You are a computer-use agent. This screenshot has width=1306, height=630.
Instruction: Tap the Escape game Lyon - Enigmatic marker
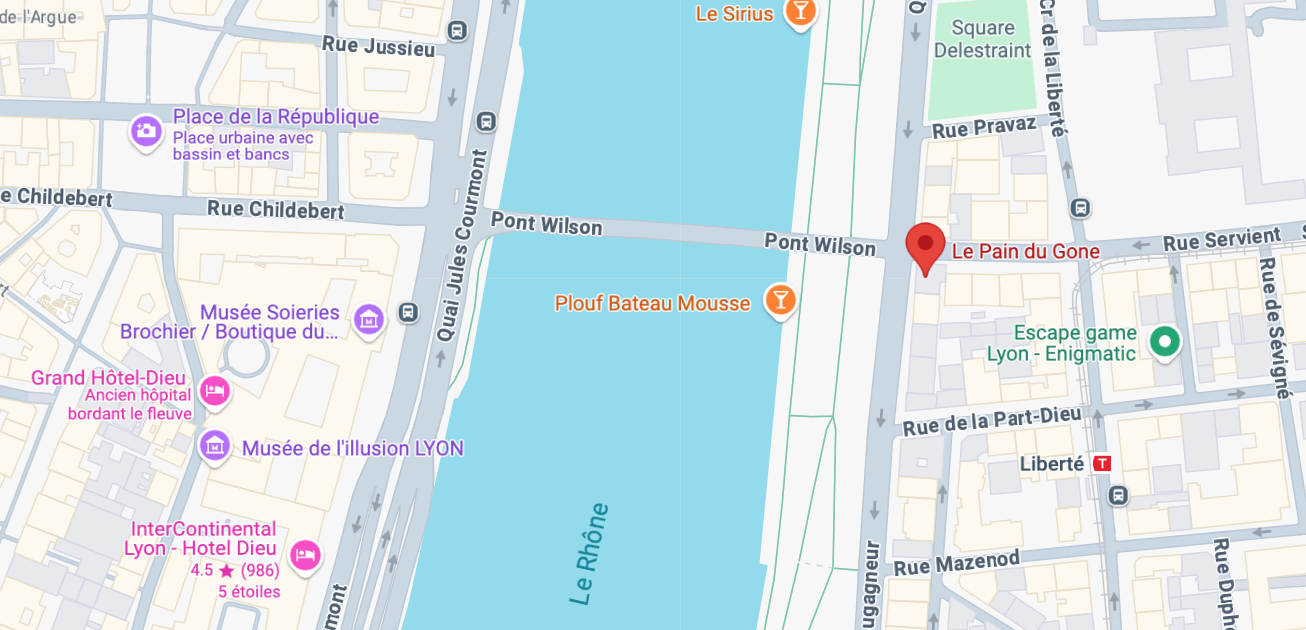(x=1164, y=342)
